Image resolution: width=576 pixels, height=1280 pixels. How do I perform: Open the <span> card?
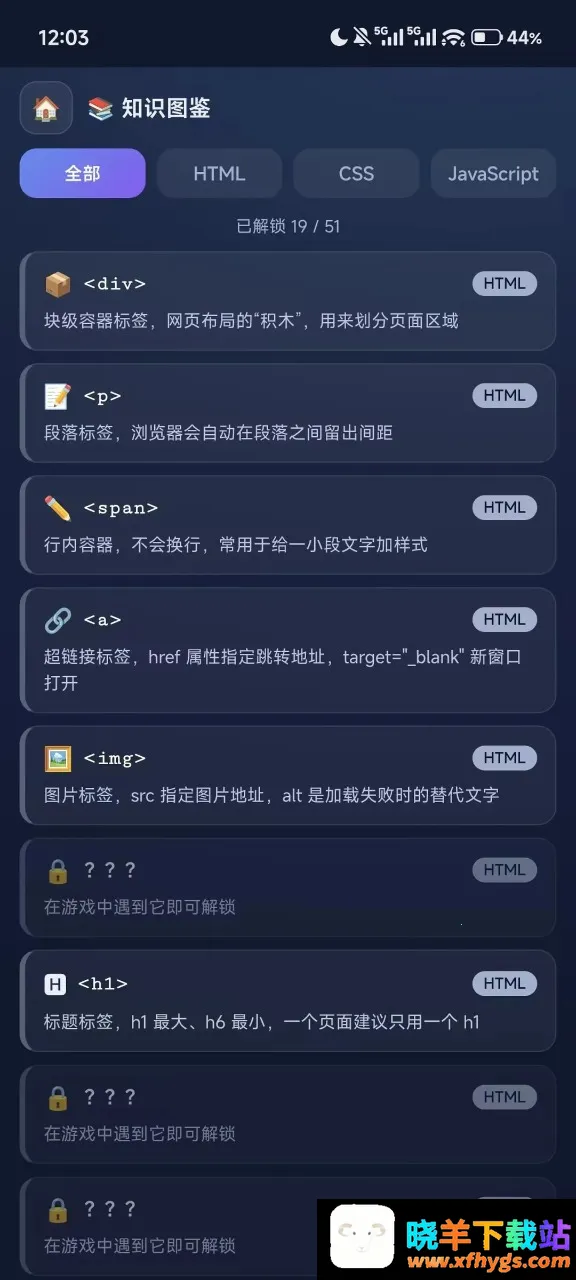(288, 525)
